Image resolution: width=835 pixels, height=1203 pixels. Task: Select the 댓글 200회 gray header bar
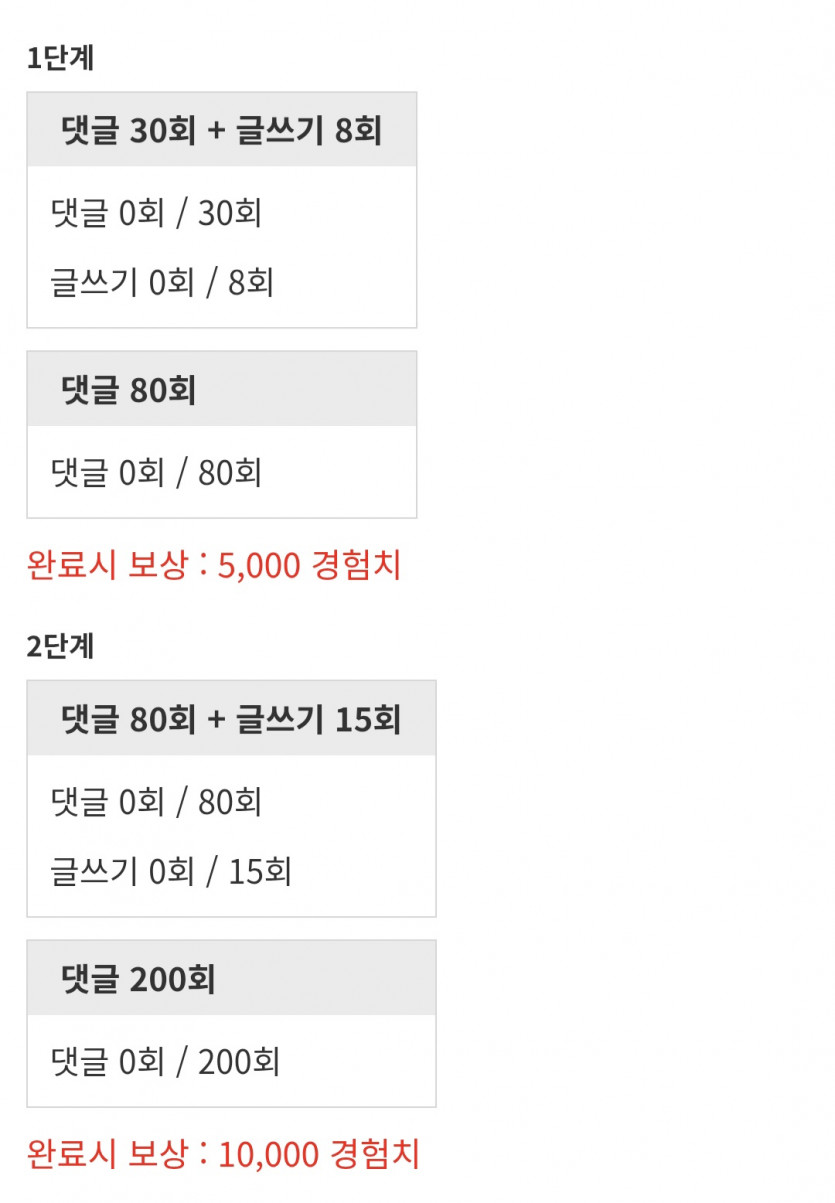click(230, 977)
